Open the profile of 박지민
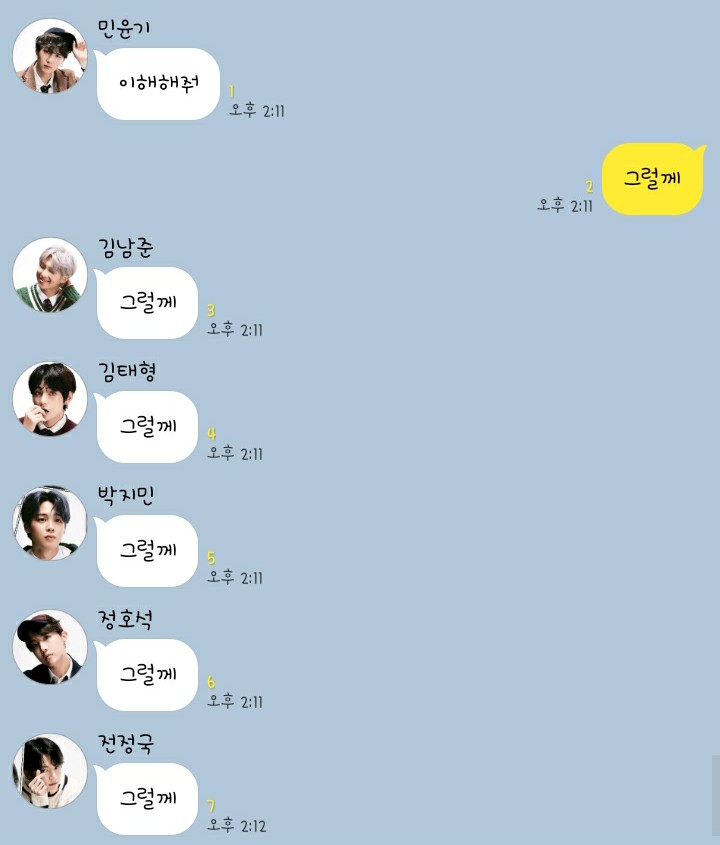This screenshot has height=845, width=720. (50, 523)
